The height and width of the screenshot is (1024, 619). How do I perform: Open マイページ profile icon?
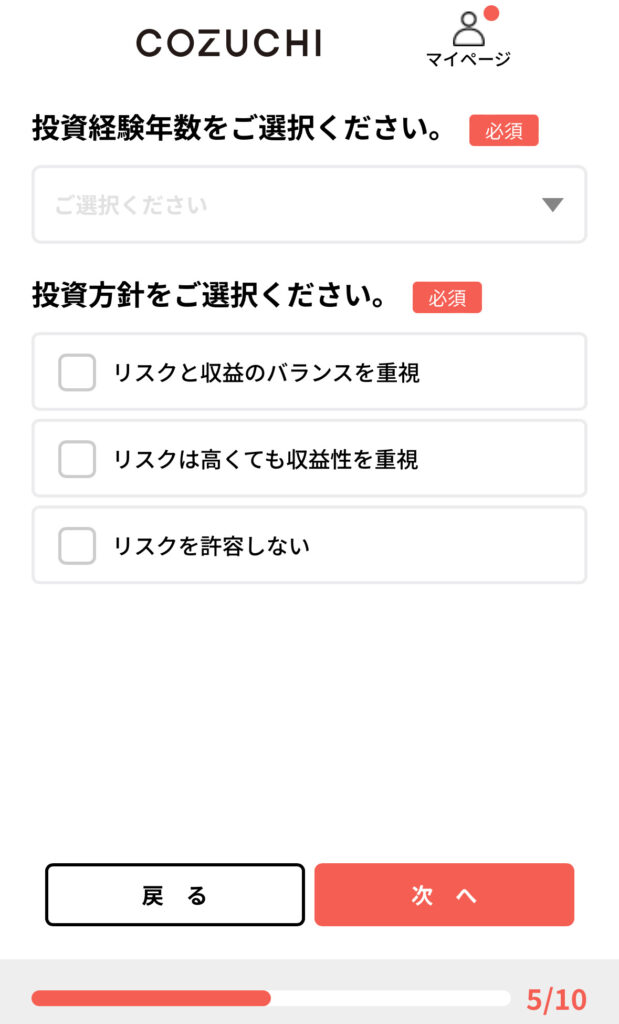coord(468,37)
